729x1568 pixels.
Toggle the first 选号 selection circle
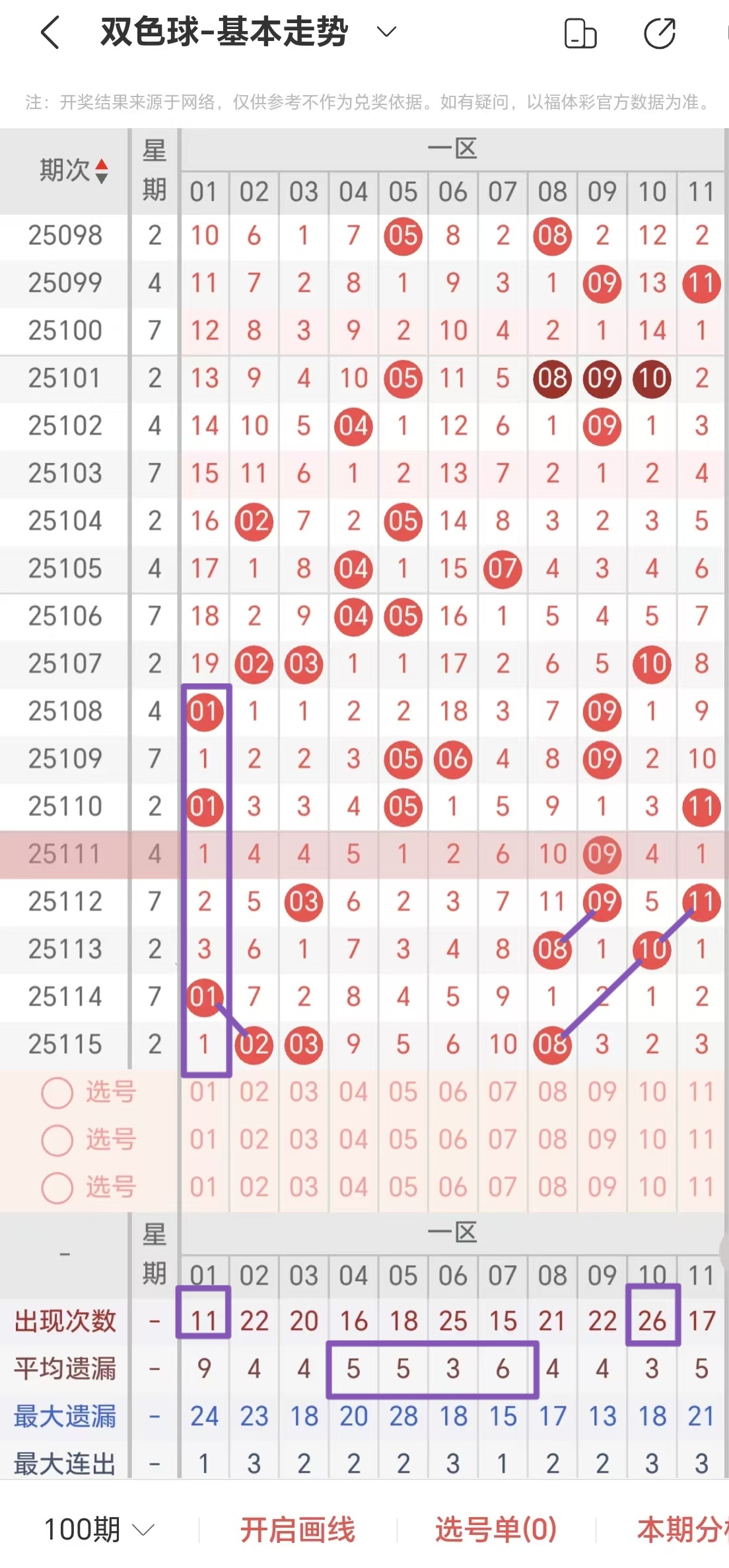click(x=57, y=1092)
